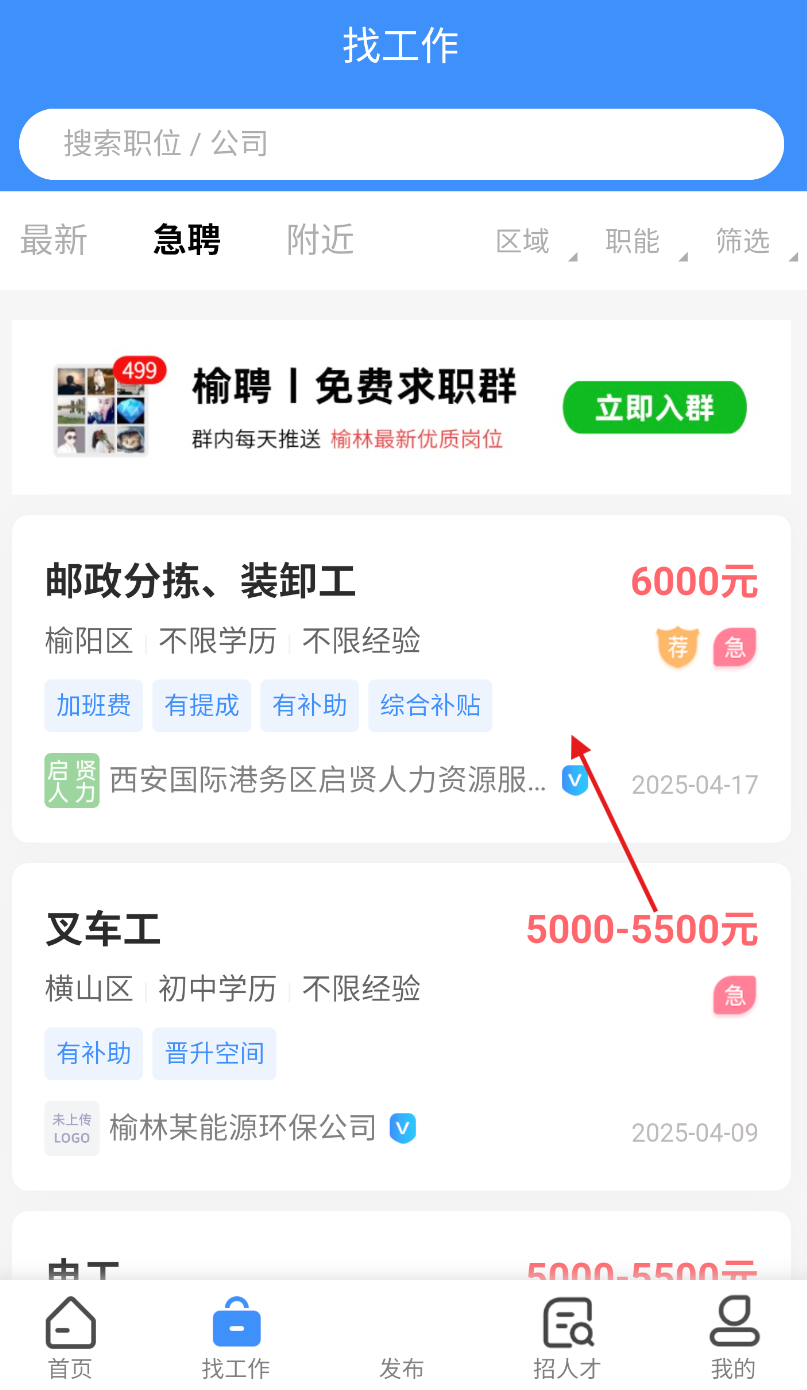Go to the 首页 tab
The image size is (807, 1390).
point(70,1337)
